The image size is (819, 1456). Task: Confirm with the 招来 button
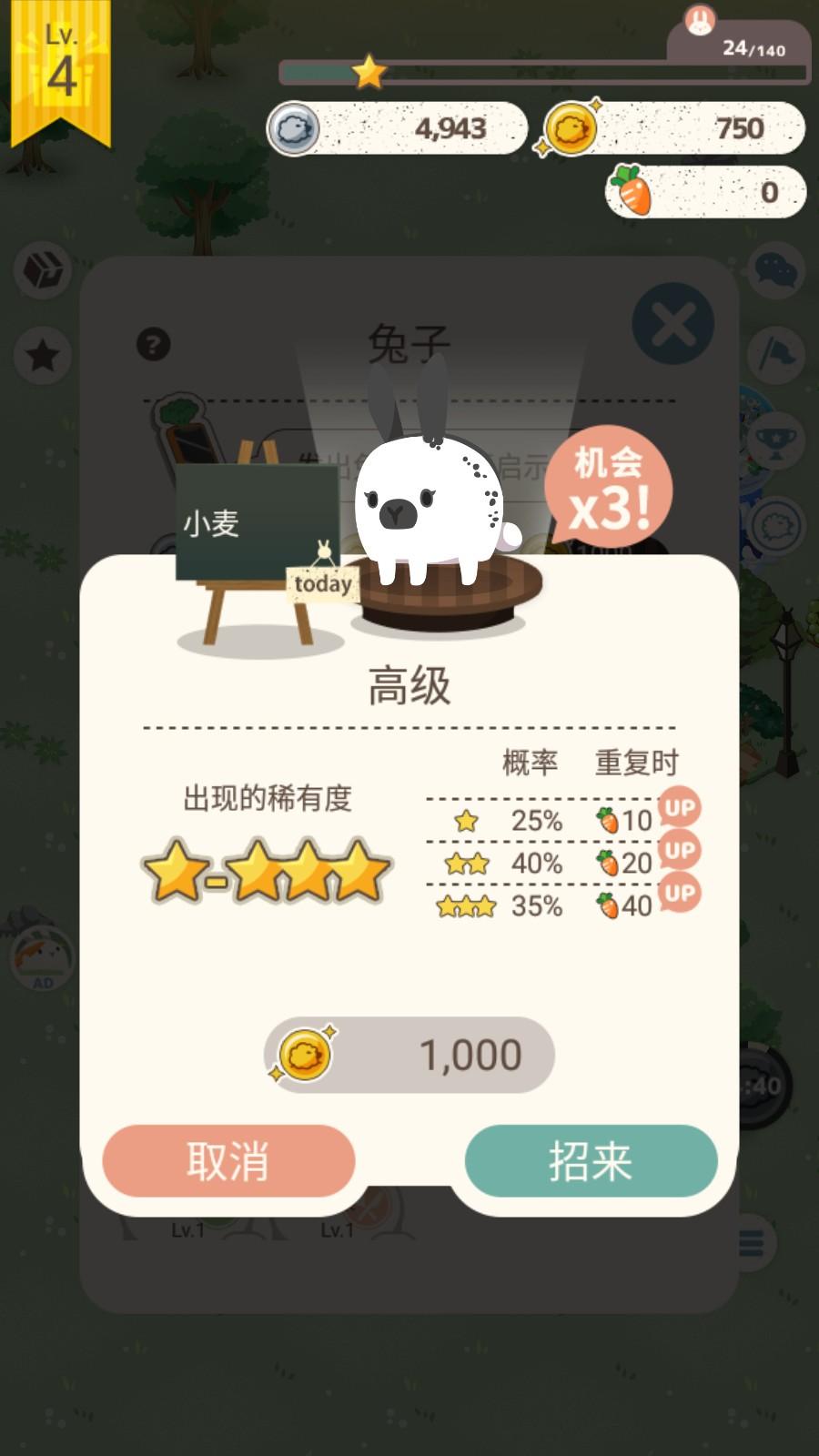coord(591,1161)
